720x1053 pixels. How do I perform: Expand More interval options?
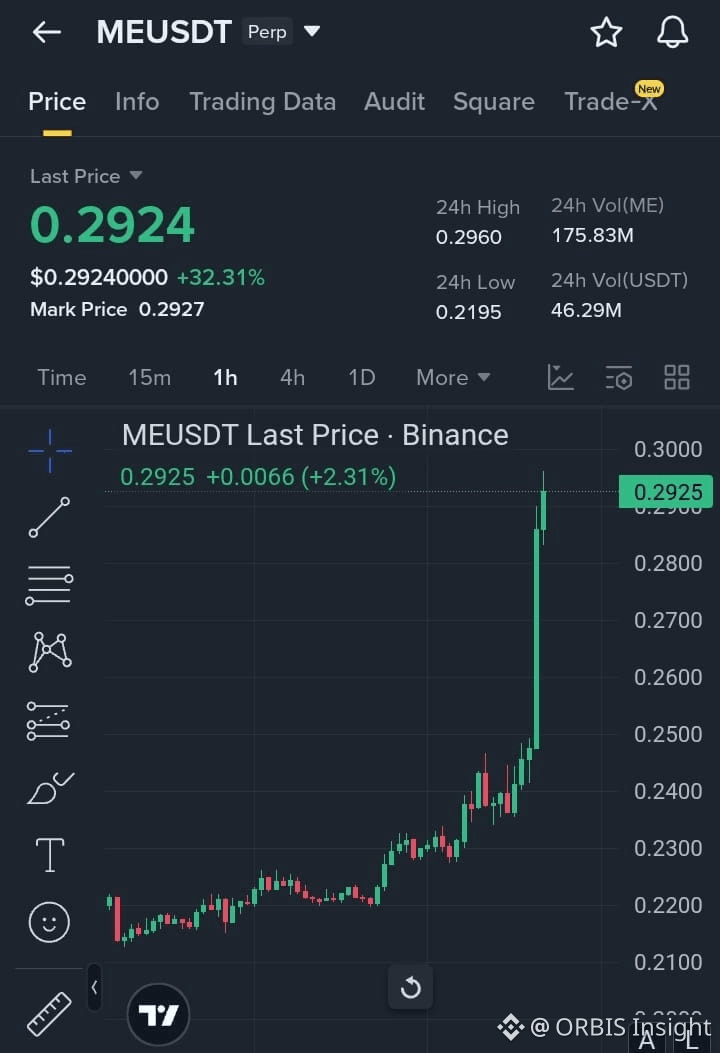pos(453,377)
